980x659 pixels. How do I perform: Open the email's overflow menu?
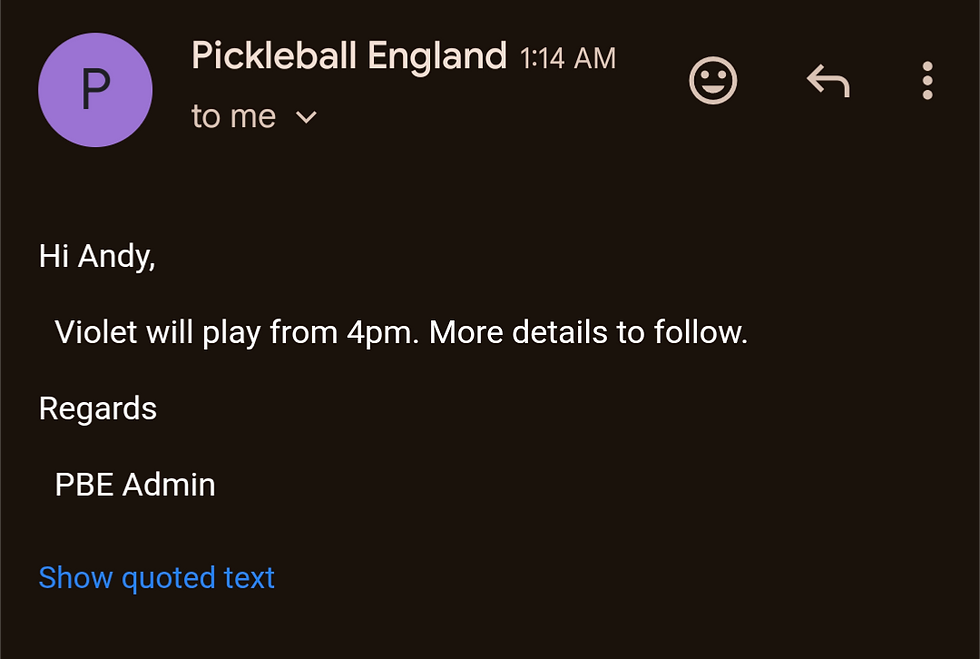927,81
